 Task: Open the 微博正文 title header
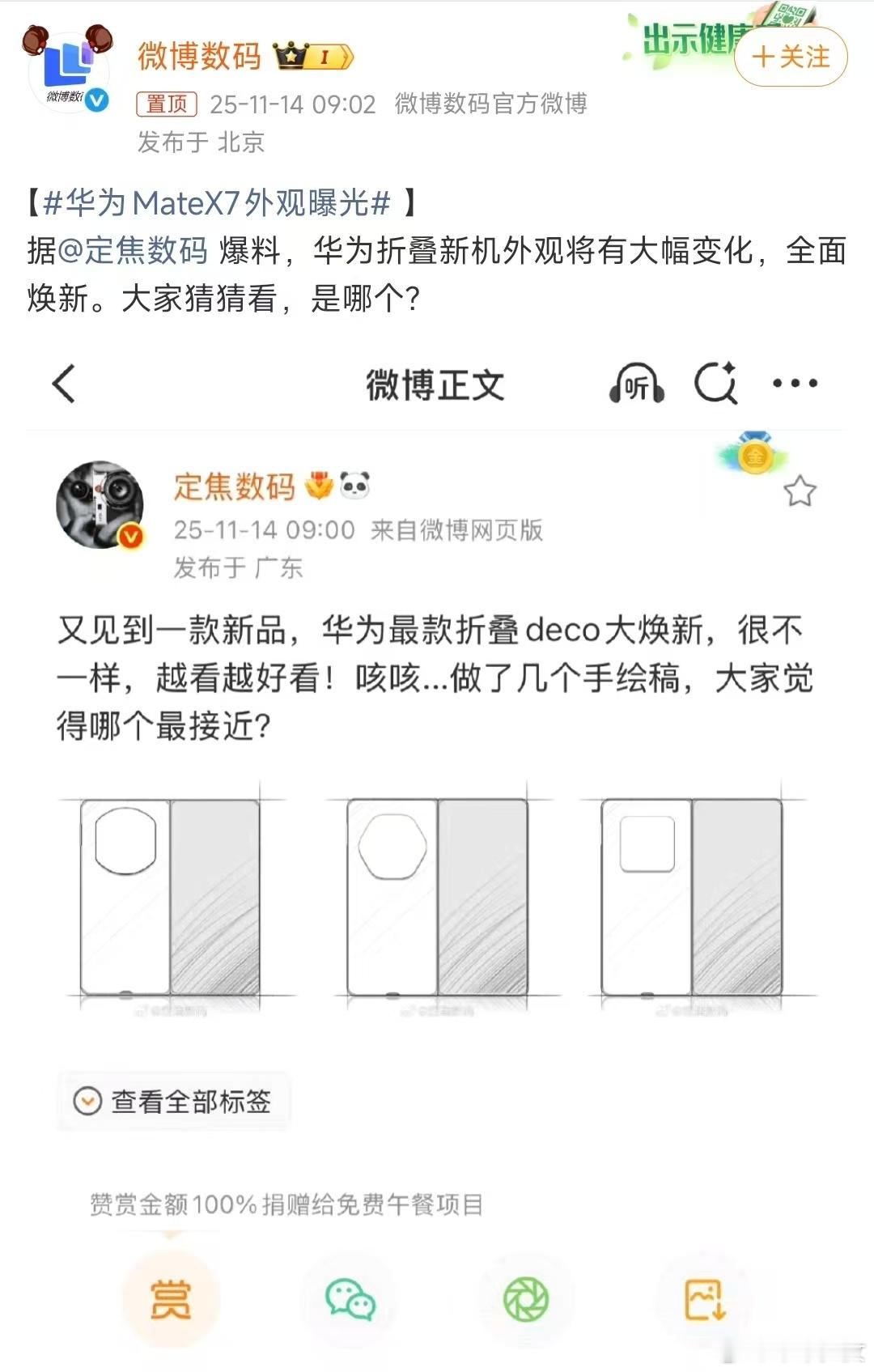[x=434, y=385]
